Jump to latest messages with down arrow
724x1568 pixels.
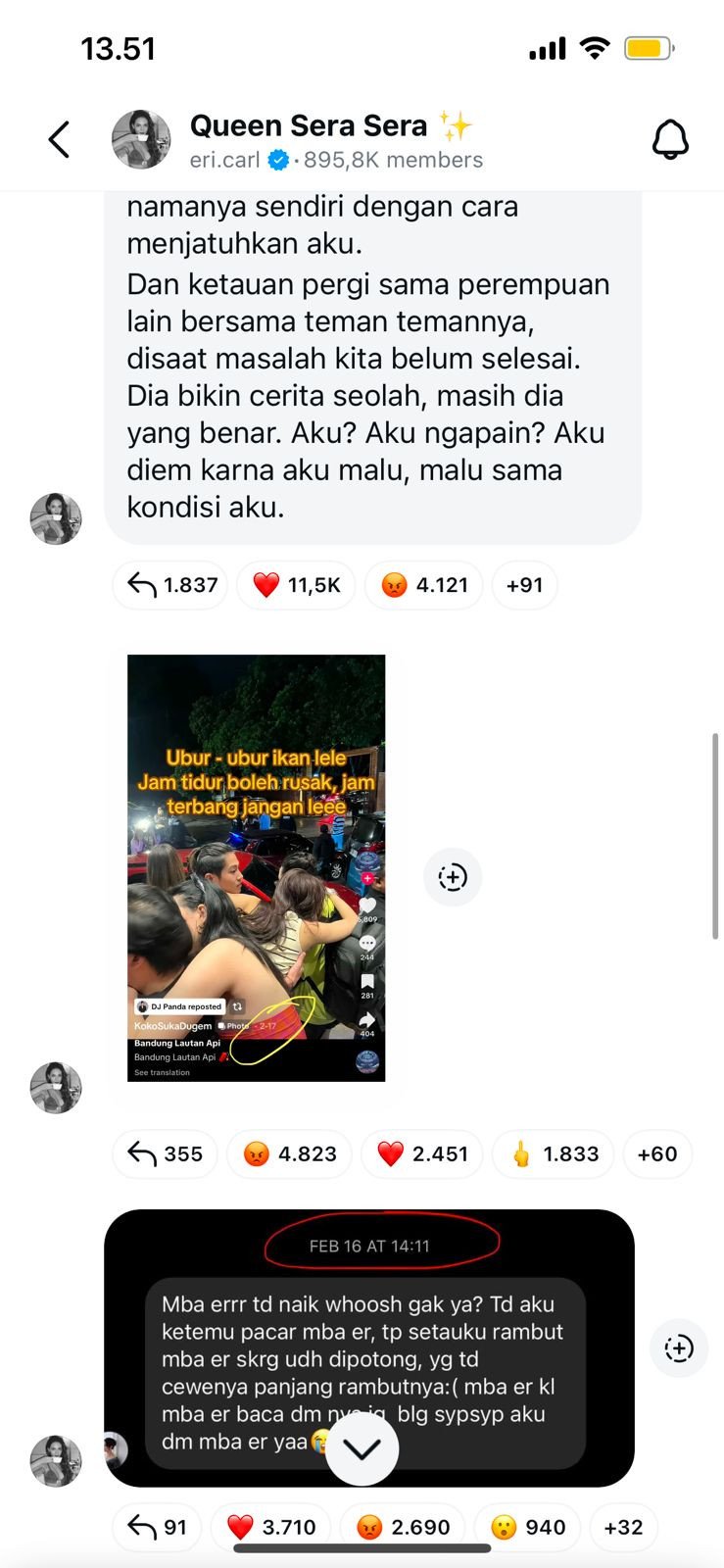[x=362, y=1448]
